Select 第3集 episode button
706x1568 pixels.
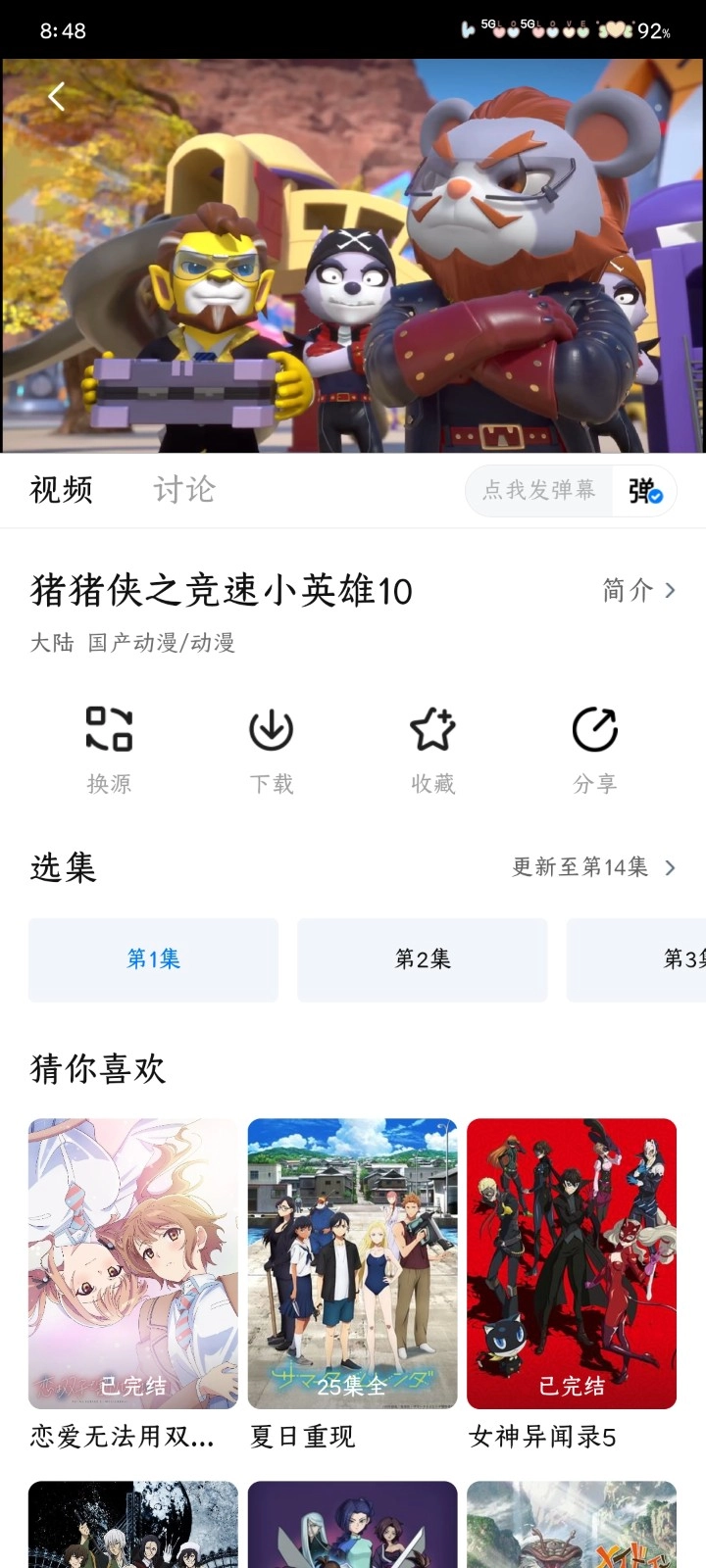[681, 959]
